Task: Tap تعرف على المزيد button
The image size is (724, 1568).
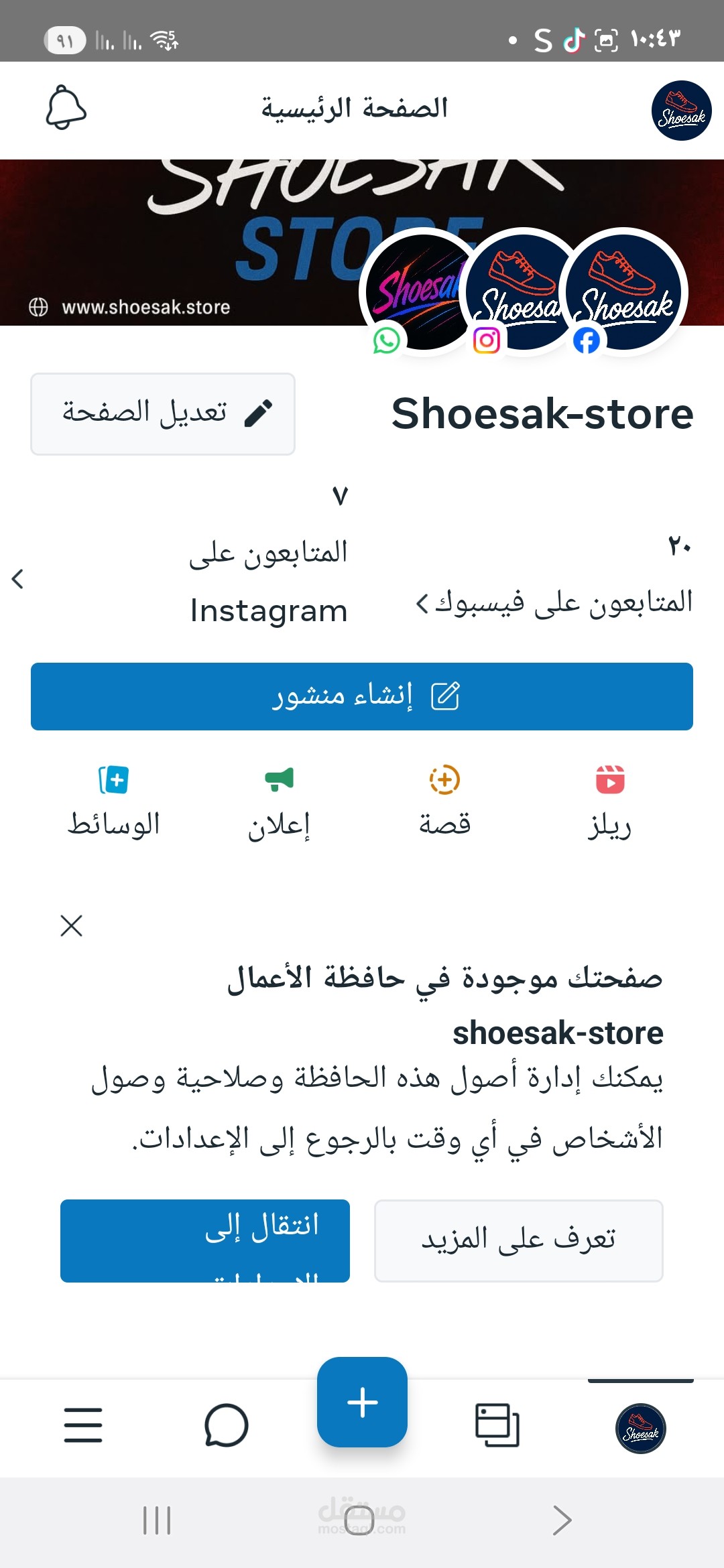Action: click(x=518, y=1240)
